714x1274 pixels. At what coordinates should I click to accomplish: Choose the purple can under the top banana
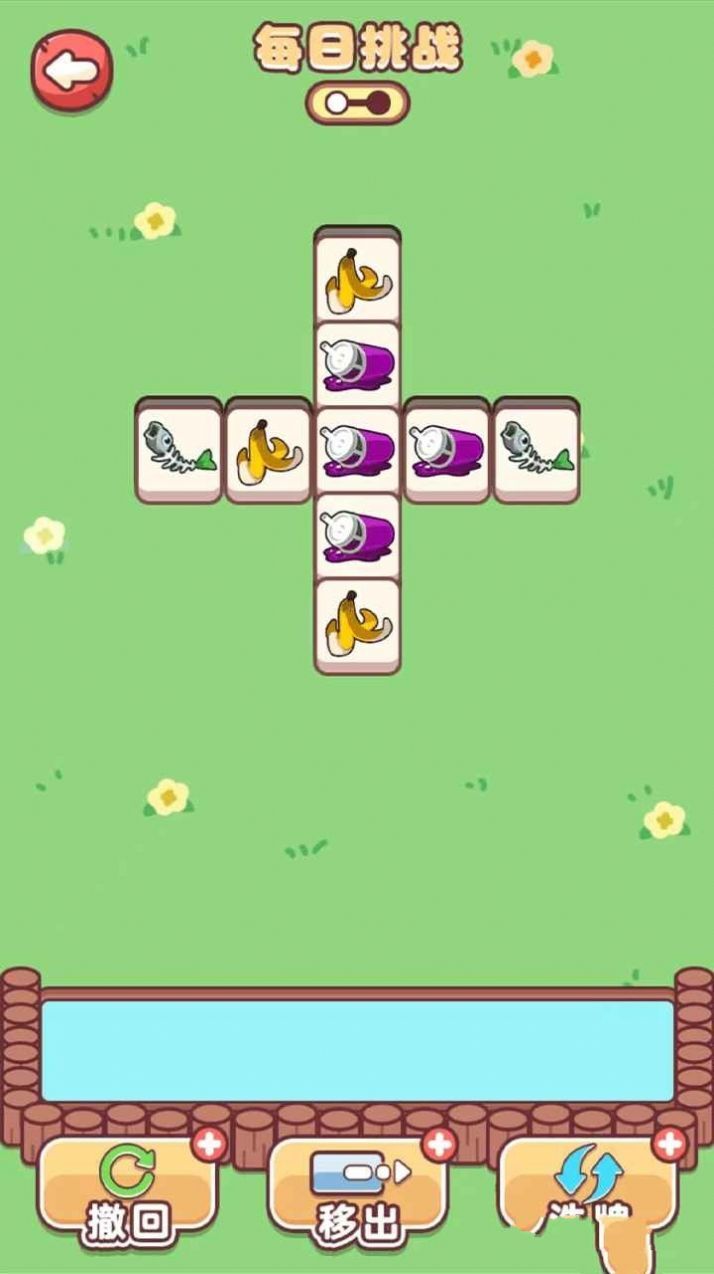tap(357, 364)
